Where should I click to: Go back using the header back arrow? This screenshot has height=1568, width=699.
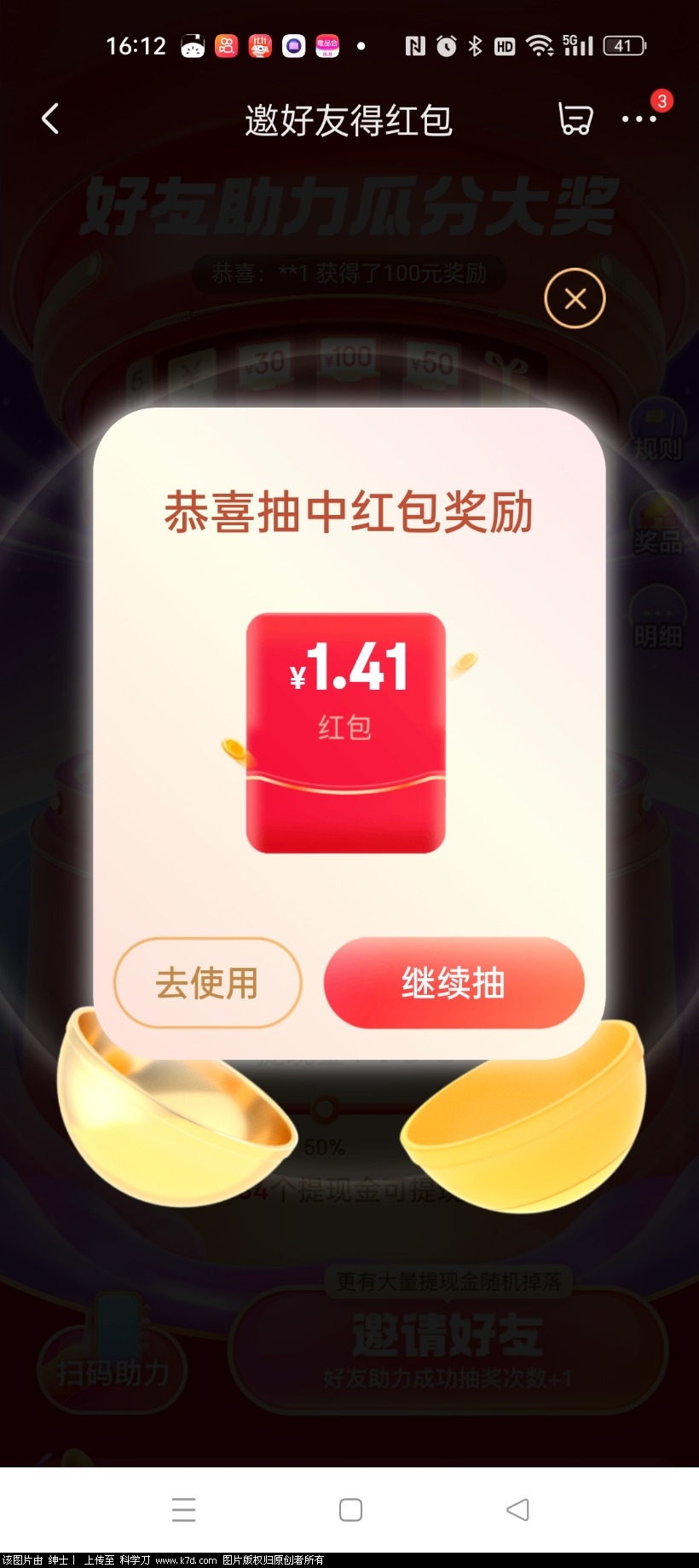pyautogui.click(x=51, y=119)
